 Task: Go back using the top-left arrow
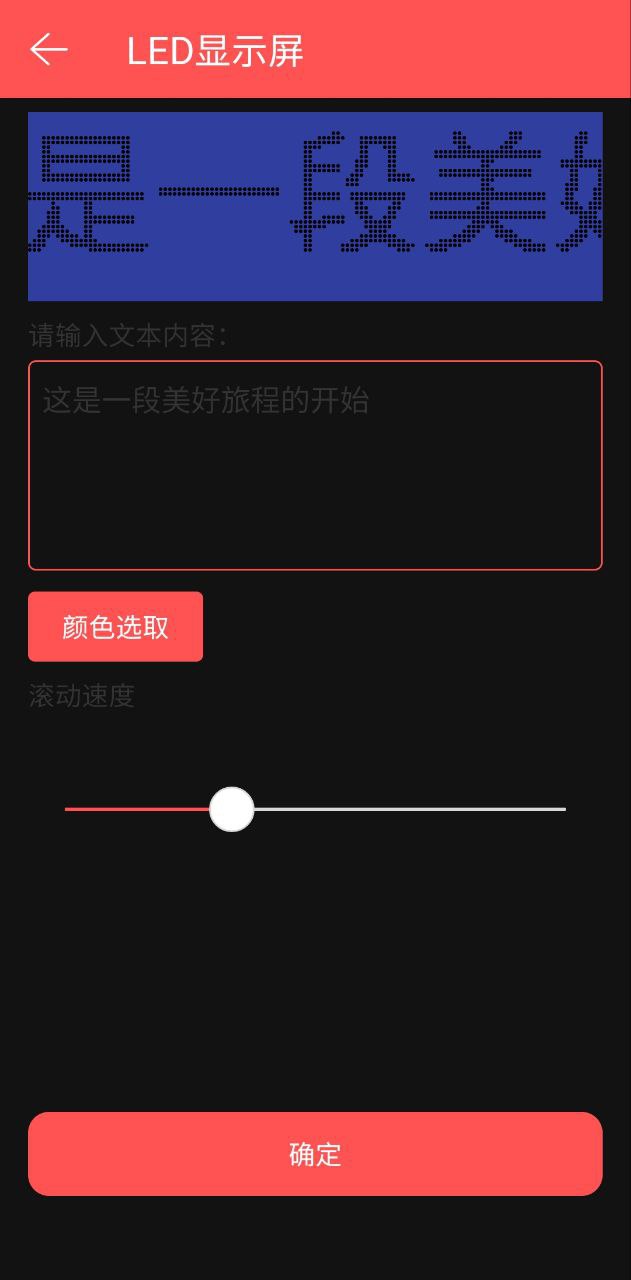pyautogui.click(x=48, y=49)
